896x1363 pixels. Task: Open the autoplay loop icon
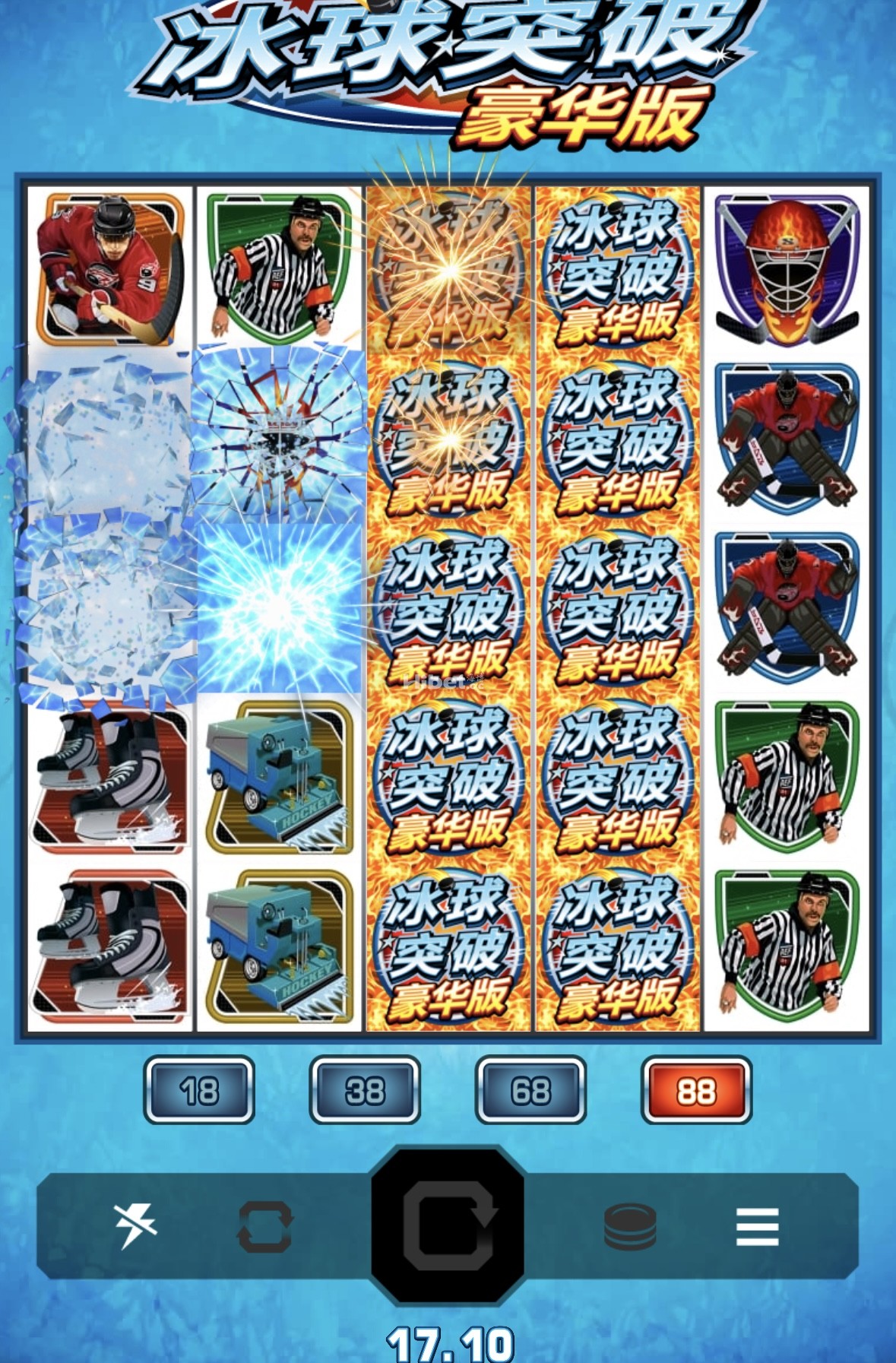(264, 1226)
